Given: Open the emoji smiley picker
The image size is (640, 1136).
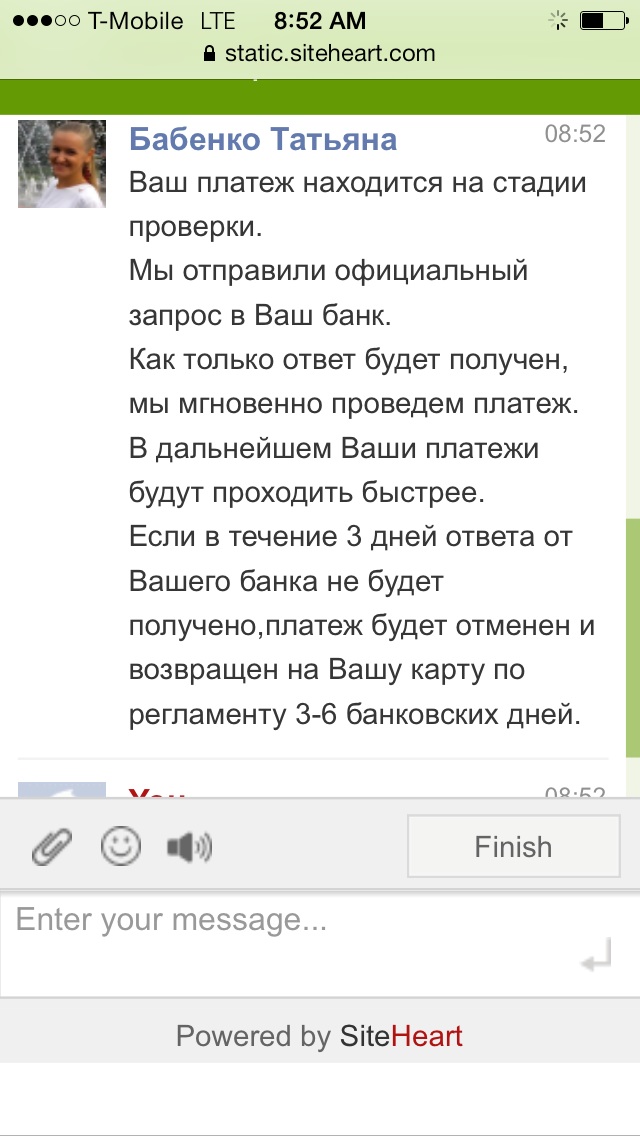Looking at the screenshot, I should point(121,847).
